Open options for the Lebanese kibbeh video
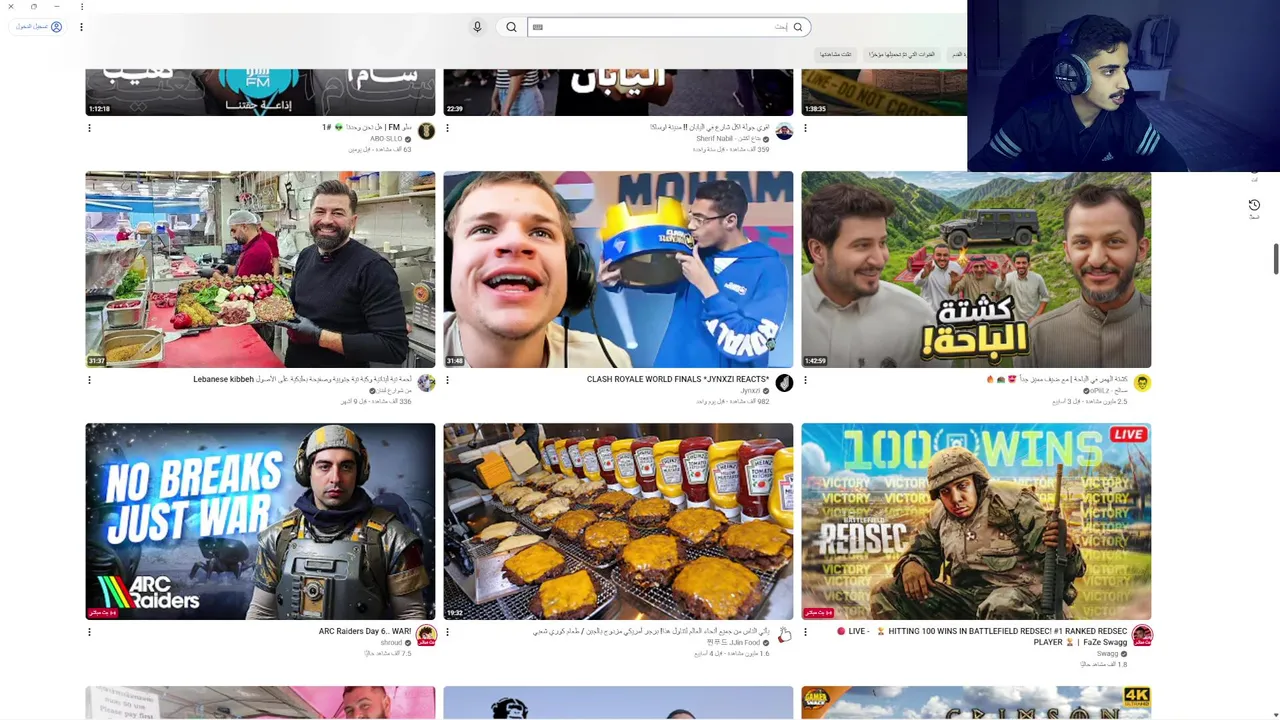 89,380
